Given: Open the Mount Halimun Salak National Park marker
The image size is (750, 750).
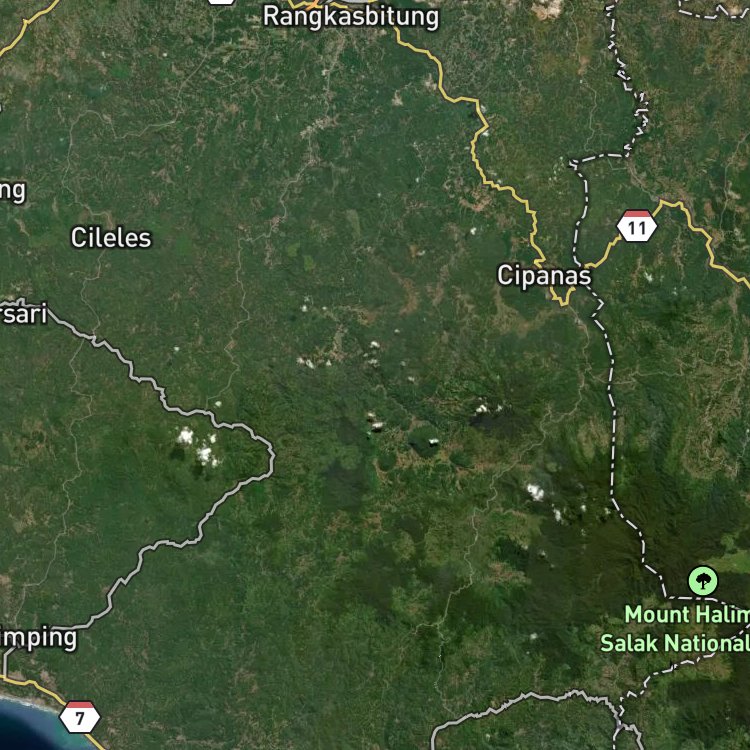Looking at the screenshot, I should tap(703, 581).
